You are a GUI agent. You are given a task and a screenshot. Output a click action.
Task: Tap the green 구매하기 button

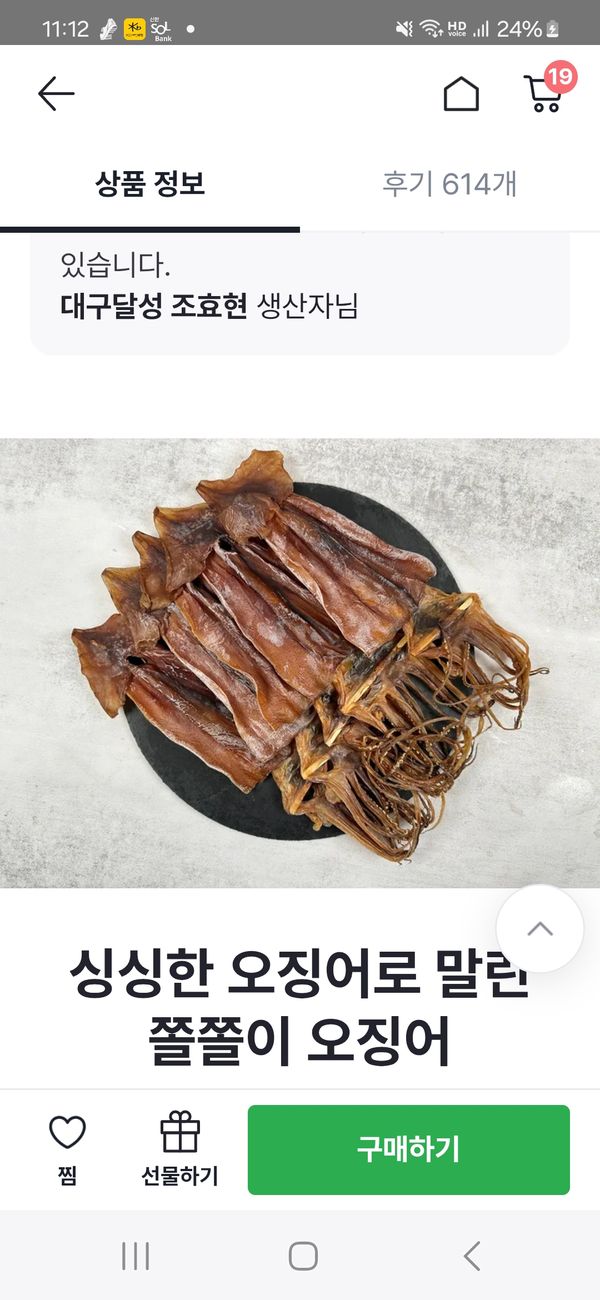pos(408,1149)
